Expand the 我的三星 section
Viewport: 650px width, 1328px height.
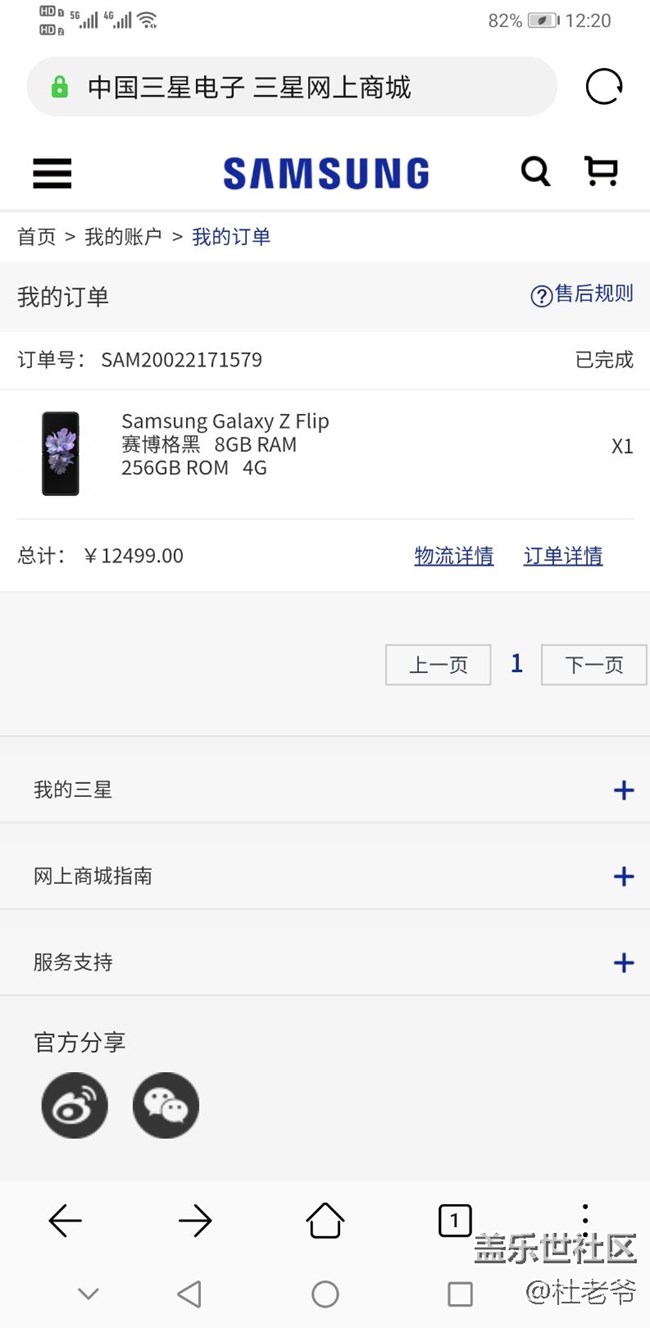[623, 790]
